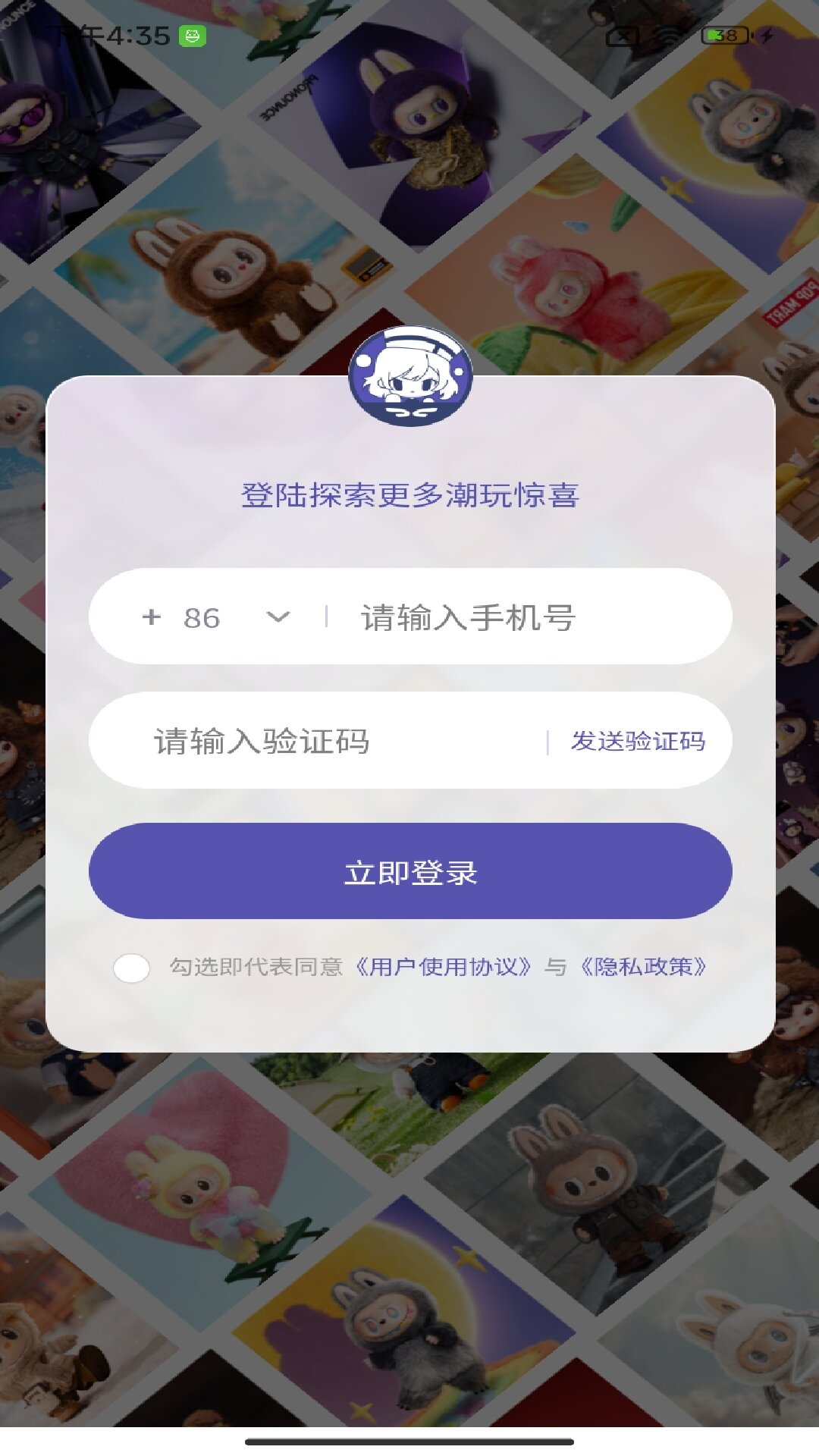The image size is (819, 1456).
Task: Focus the phone number input field
Action: coord(523,617)
